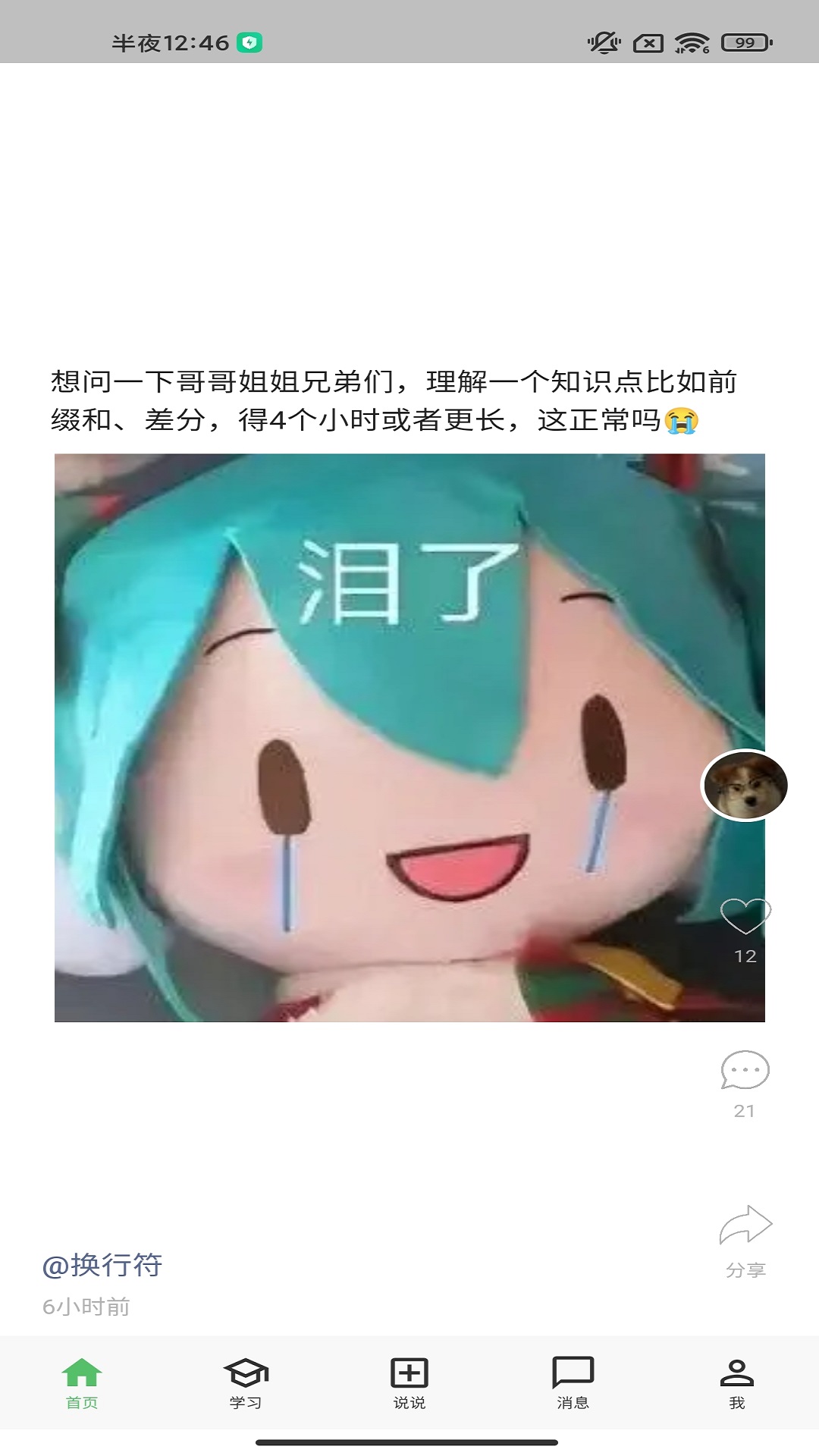Switch to the 学习 tab
Screen dimensions: 819x1456
tap(246, 1384)
